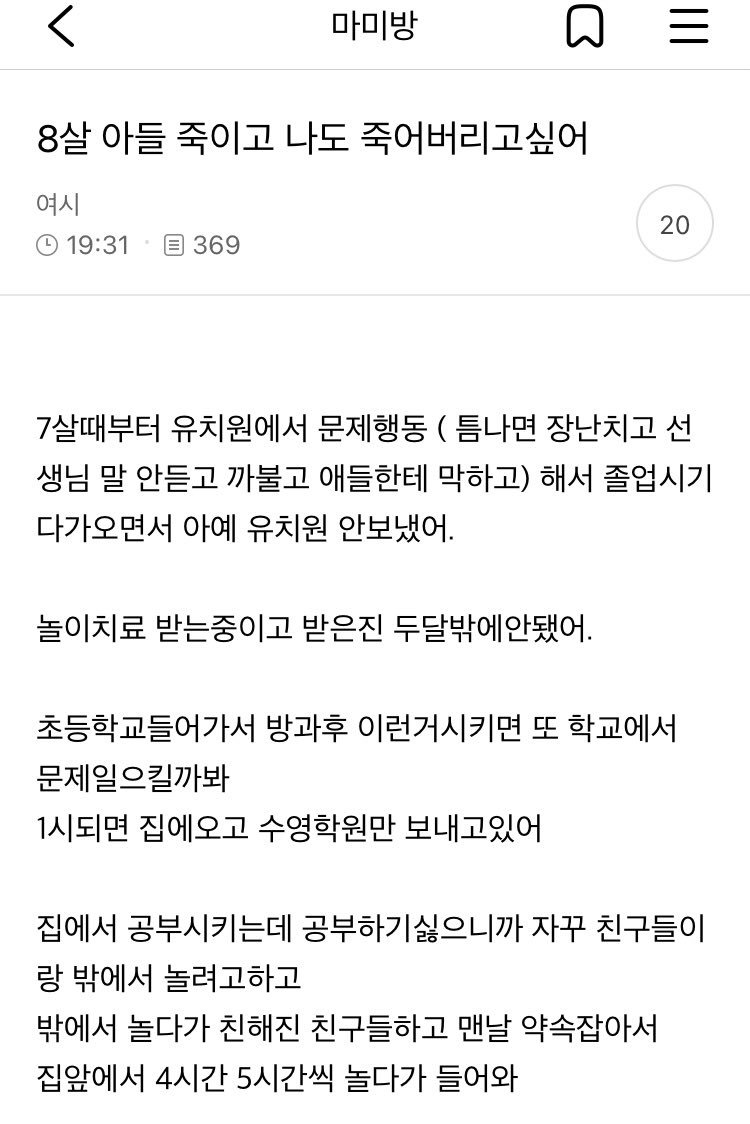This screenshot has height=1124, width=750.
Task: Open the 20 comments bubble
Action: tap(675, 224)
